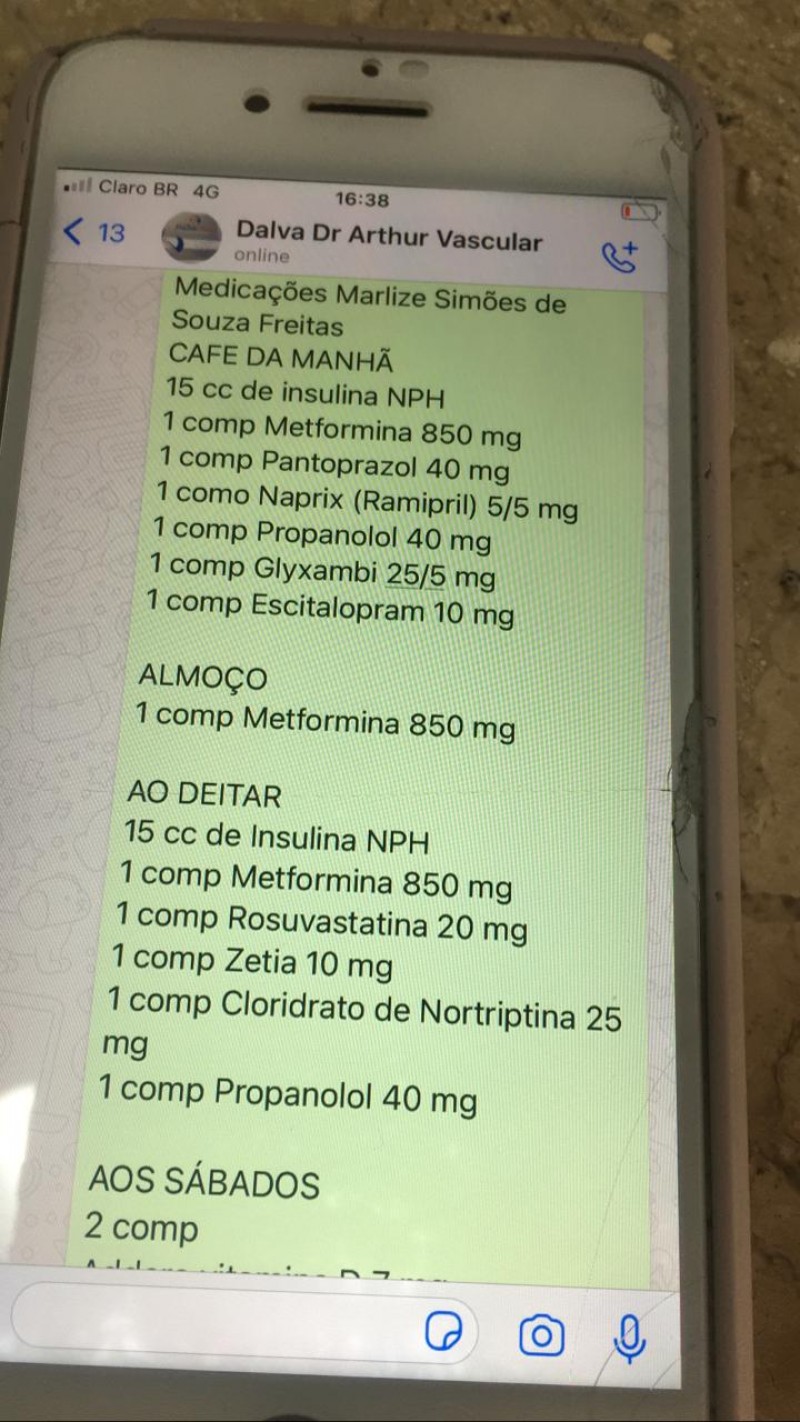Open the camera to send a photo
The width and height of the screenshot is (800, 1422).
click(541, 1336)
